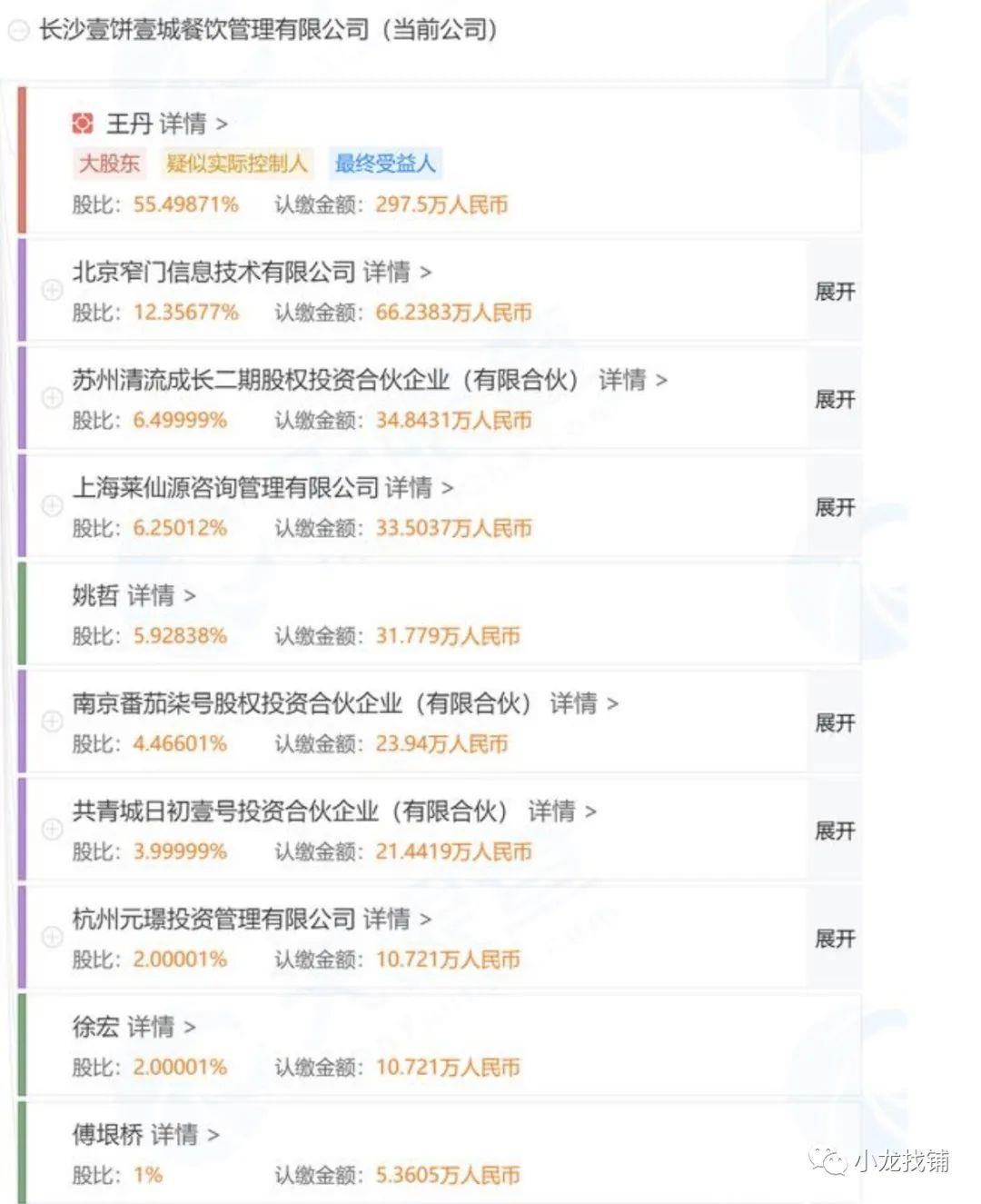Tap 展开 beside 南京番茄柒号股权投资合伙企业
Image resolution: width=981 pixels, height=1204 pixels.
834,723
